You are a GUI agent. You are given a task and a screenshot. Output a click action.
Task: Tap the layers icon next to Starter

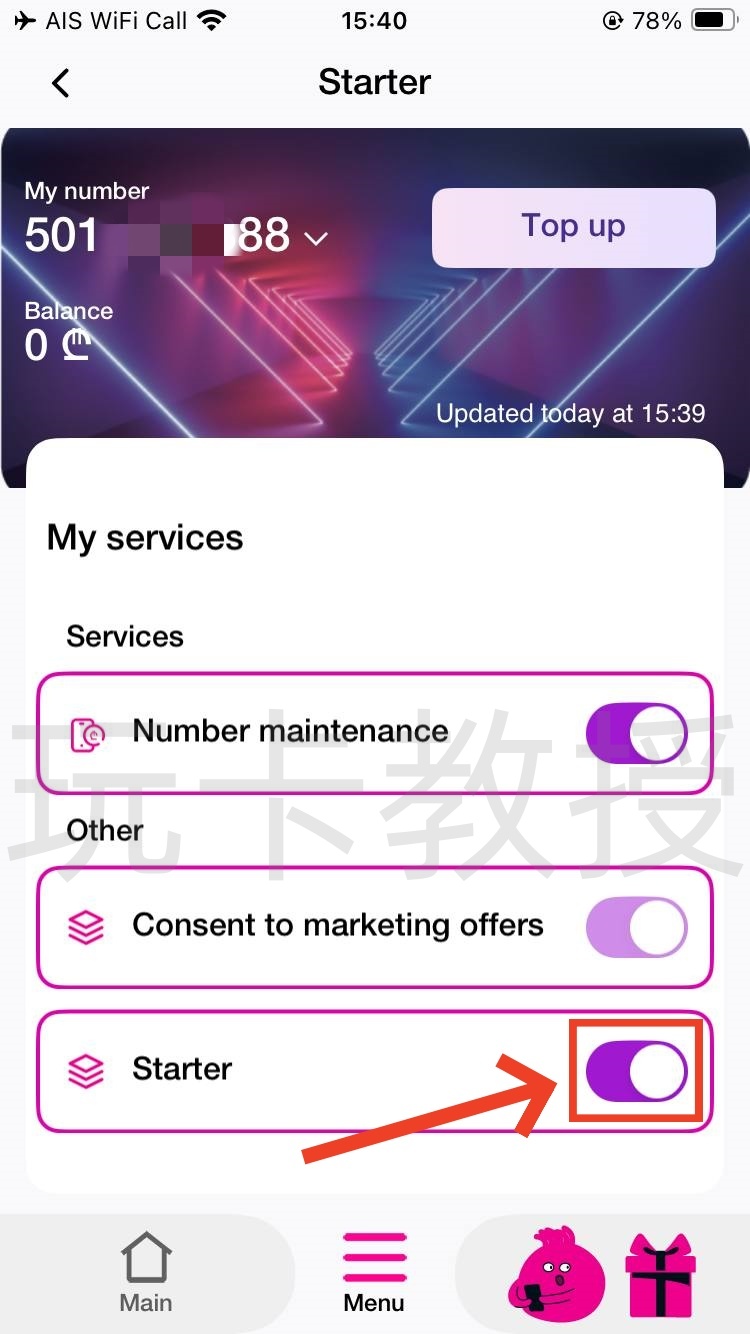[x=85, y=1069]
